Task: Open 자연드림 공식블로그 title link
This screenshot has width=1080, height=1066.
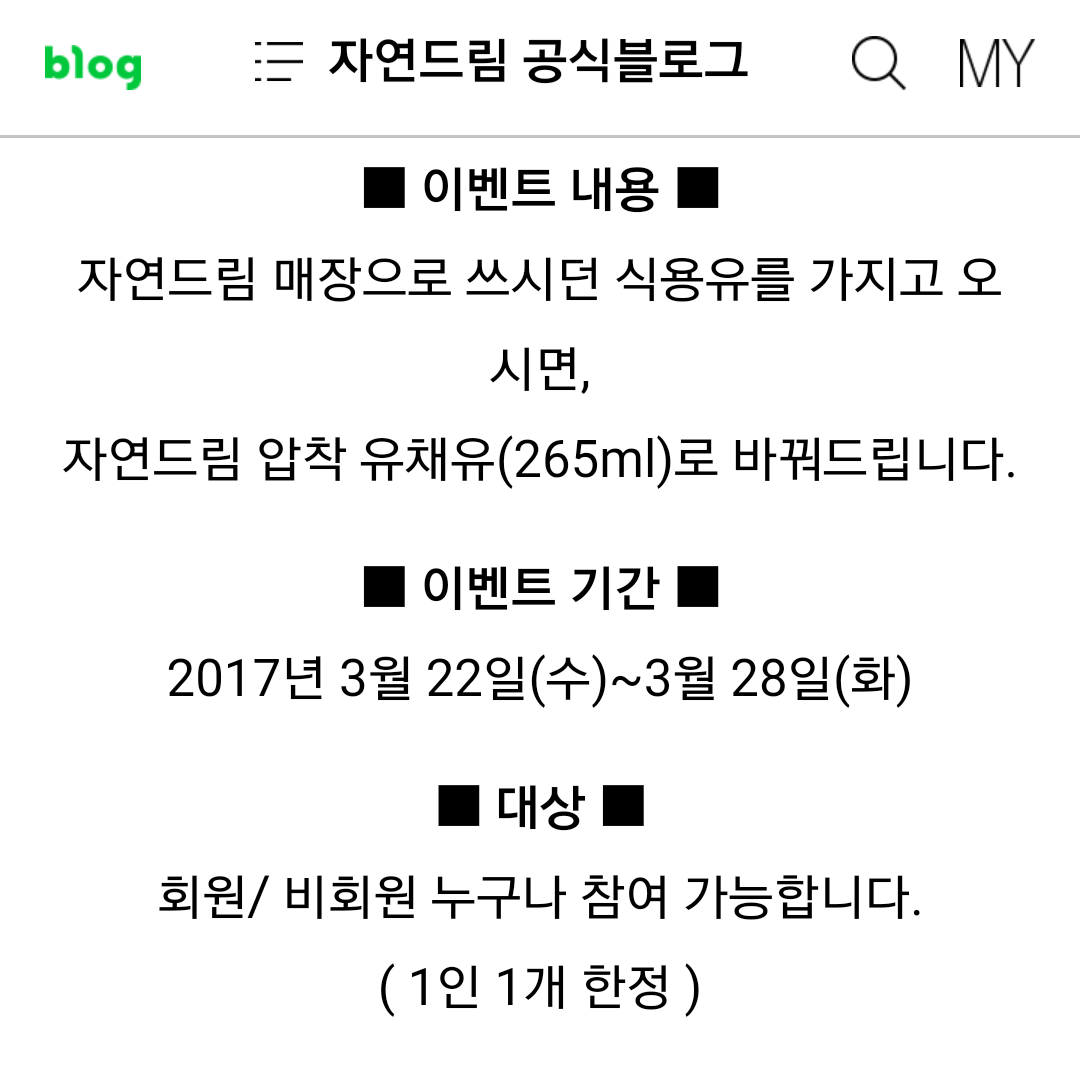Action: click(537, 62)
